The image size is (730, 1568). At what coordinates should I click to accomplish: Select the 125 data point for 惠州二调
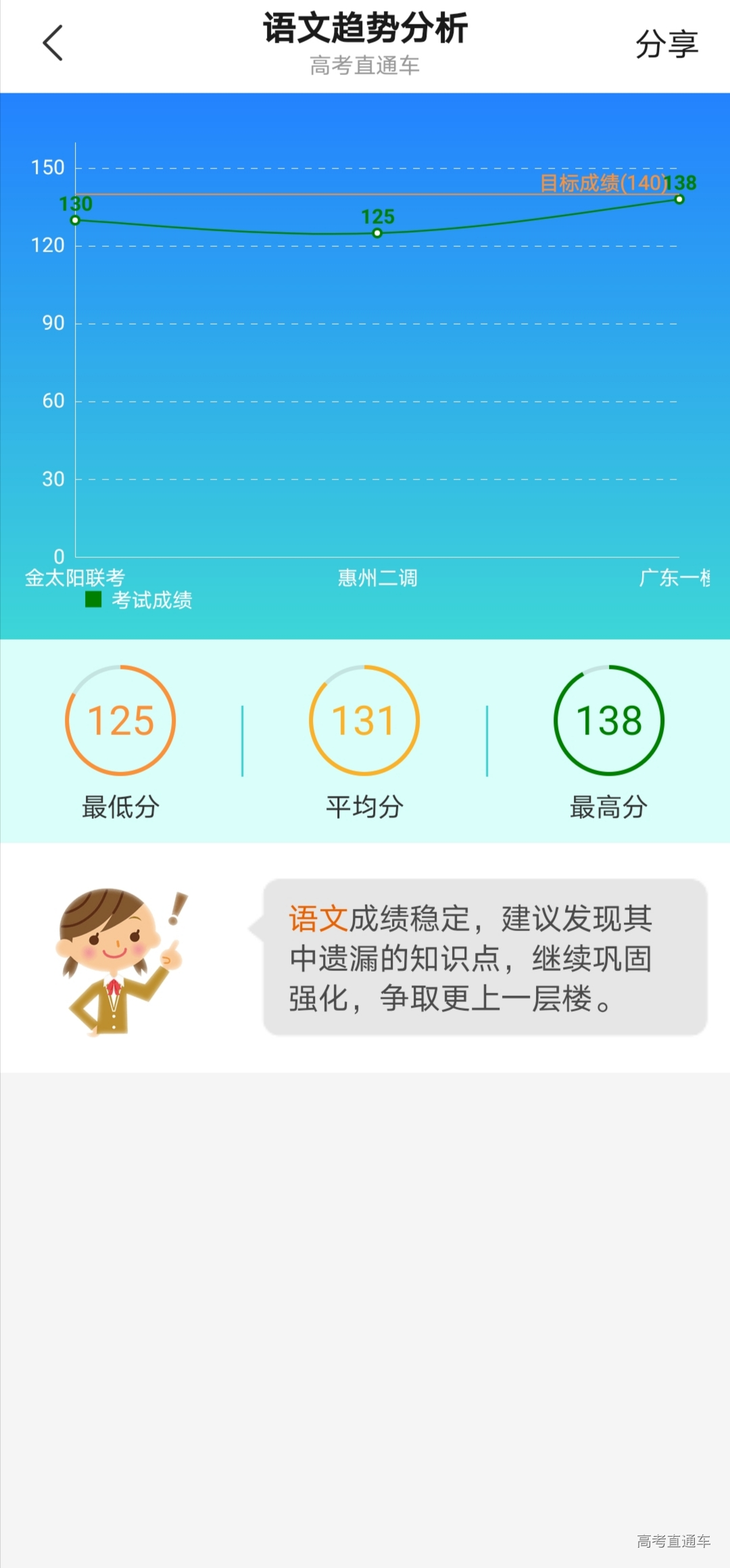[376, 233]
